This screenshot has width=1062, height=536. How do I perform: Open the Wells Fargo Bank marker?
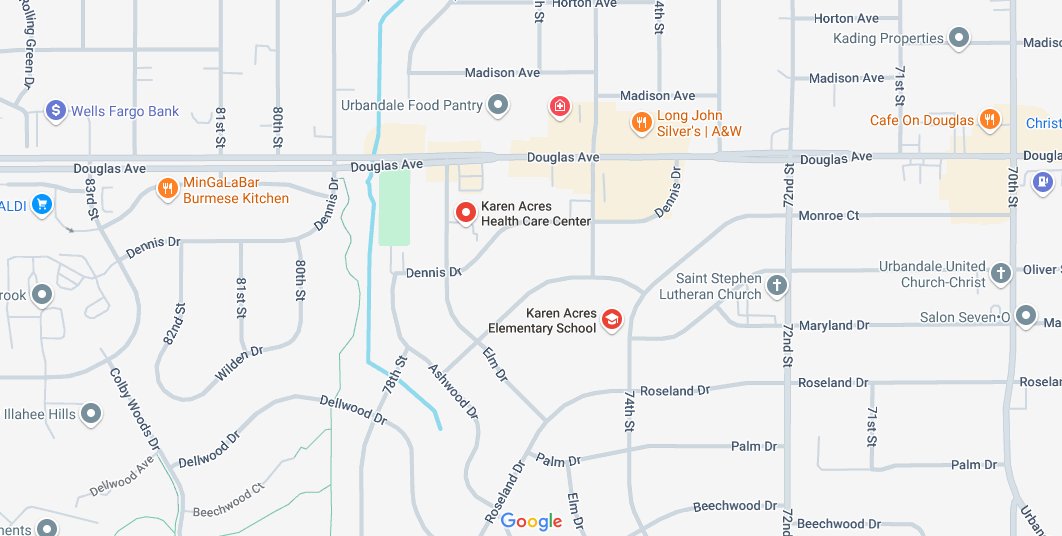coord(56,111)
